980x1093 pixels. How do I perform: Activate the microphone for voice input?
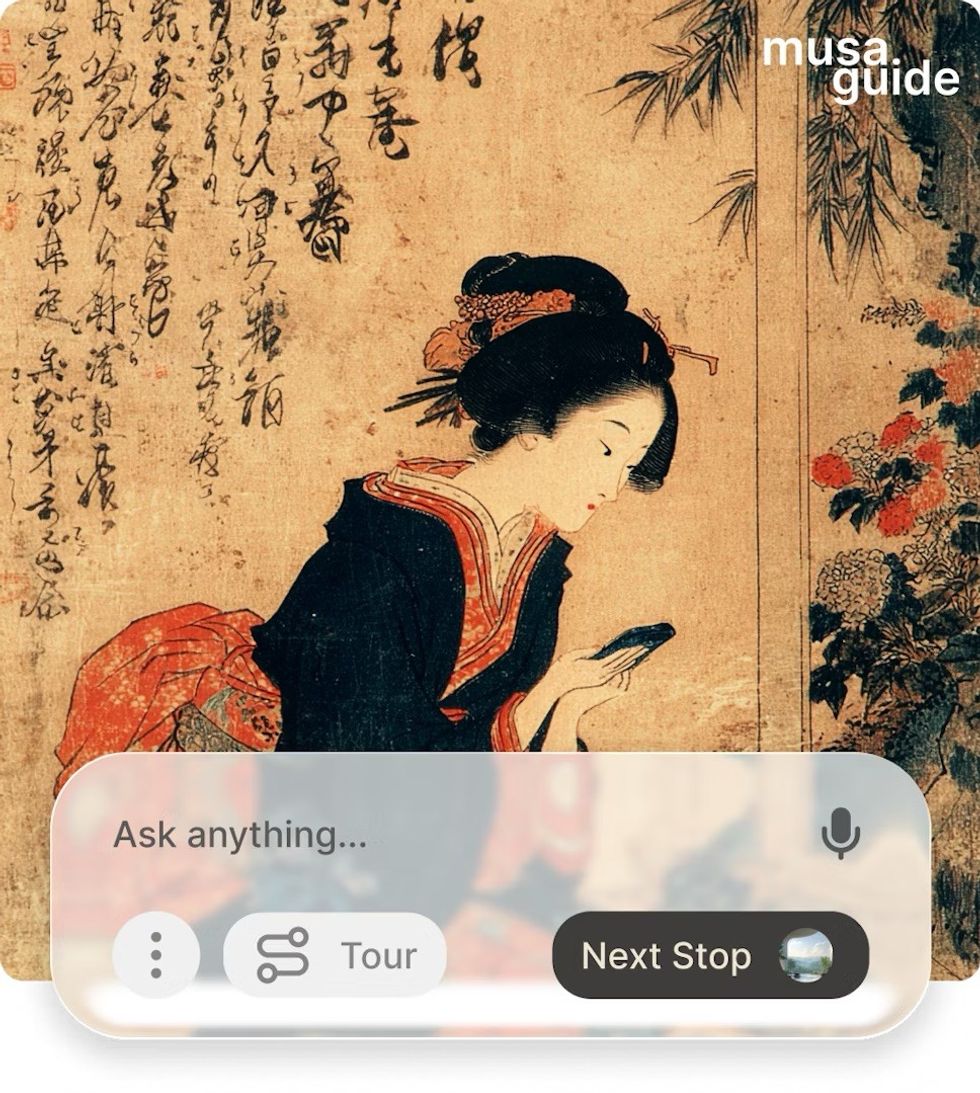click(843, 832)
